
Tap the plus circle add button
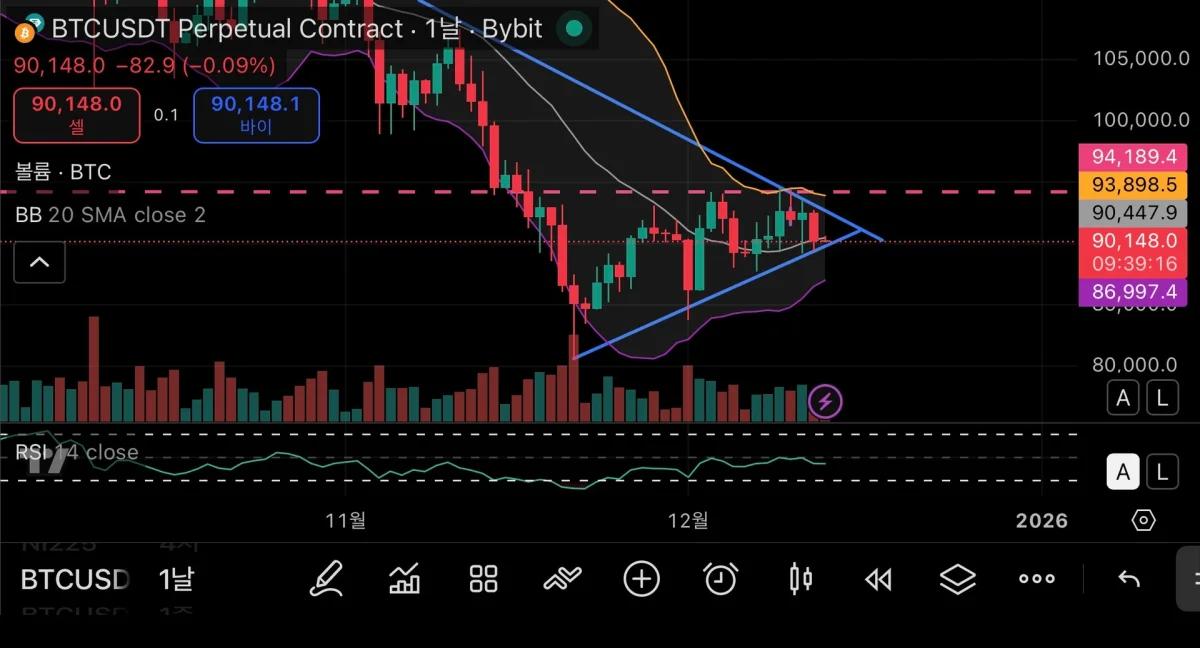pos(641,579)
